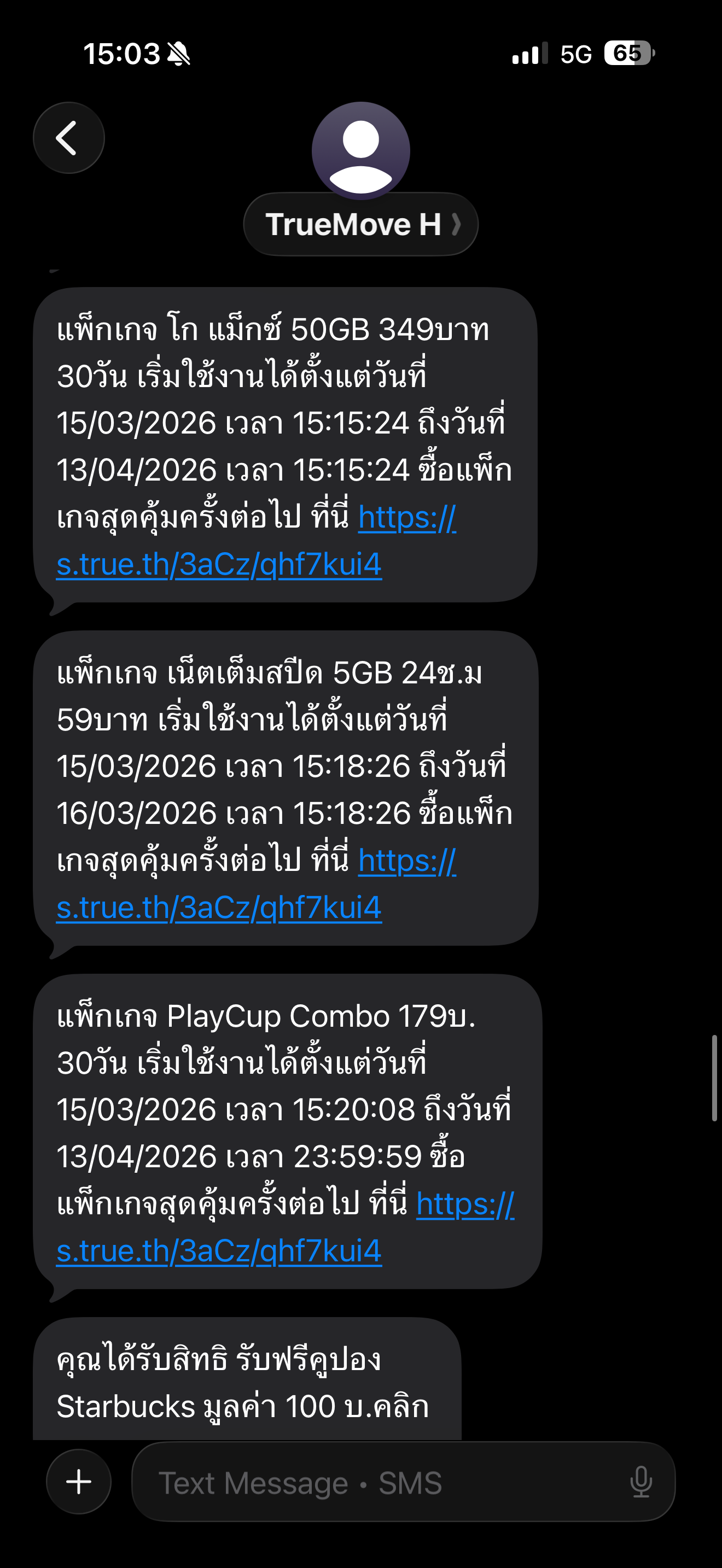
Task: Start dictation with the microphone icon
Action: tap(641, 1482)
